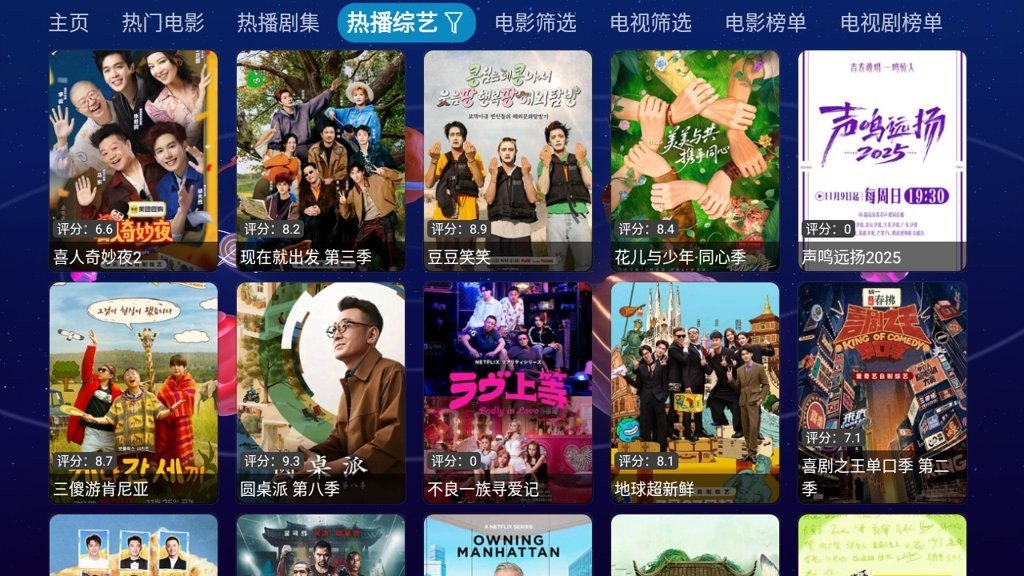Switch to 电影筛选 tab

click(535, 22)
